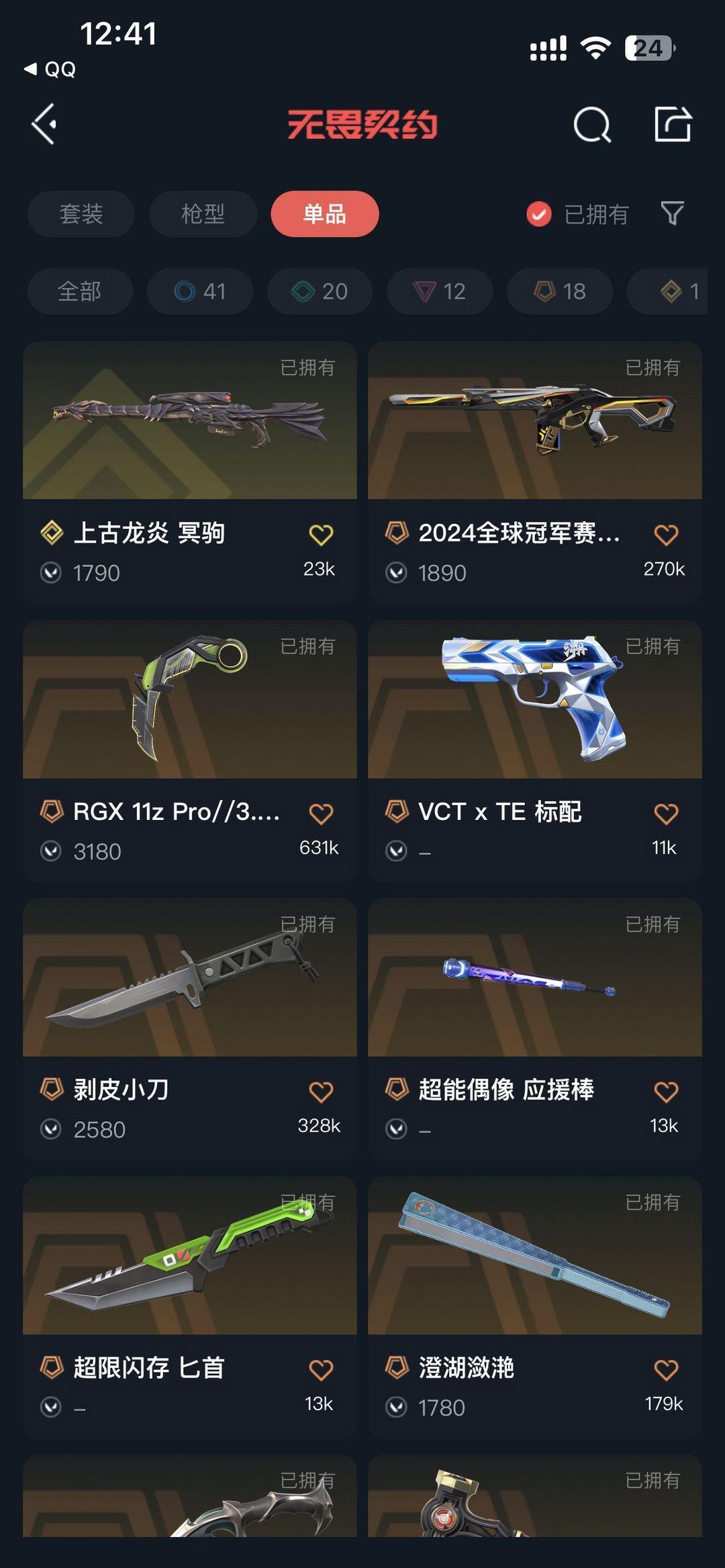Open the 上古龙炎 冥驹 skin card
This screenshot has height=1568, width=725.
(x=190, y=472)
